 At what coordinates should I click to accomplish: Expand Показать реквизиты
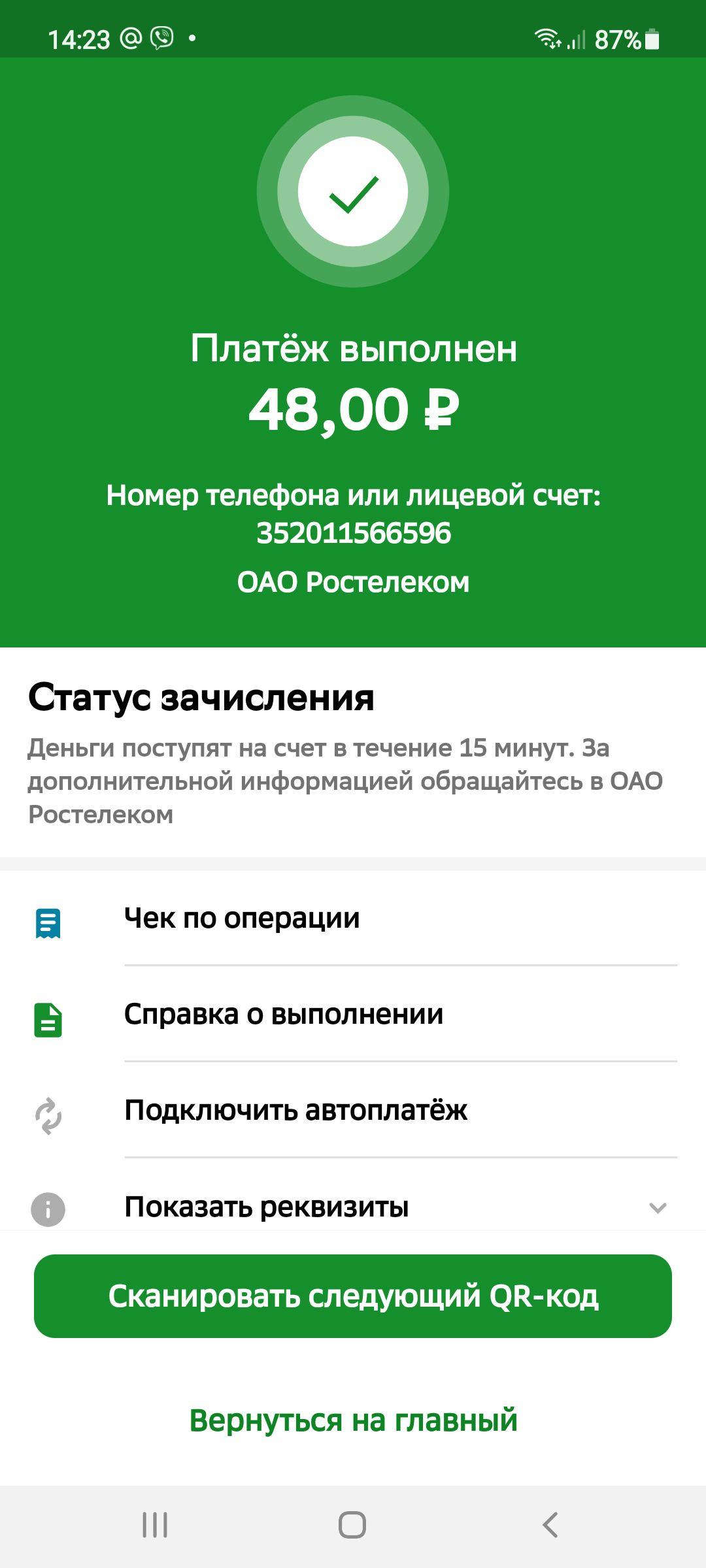[353, 1207]
